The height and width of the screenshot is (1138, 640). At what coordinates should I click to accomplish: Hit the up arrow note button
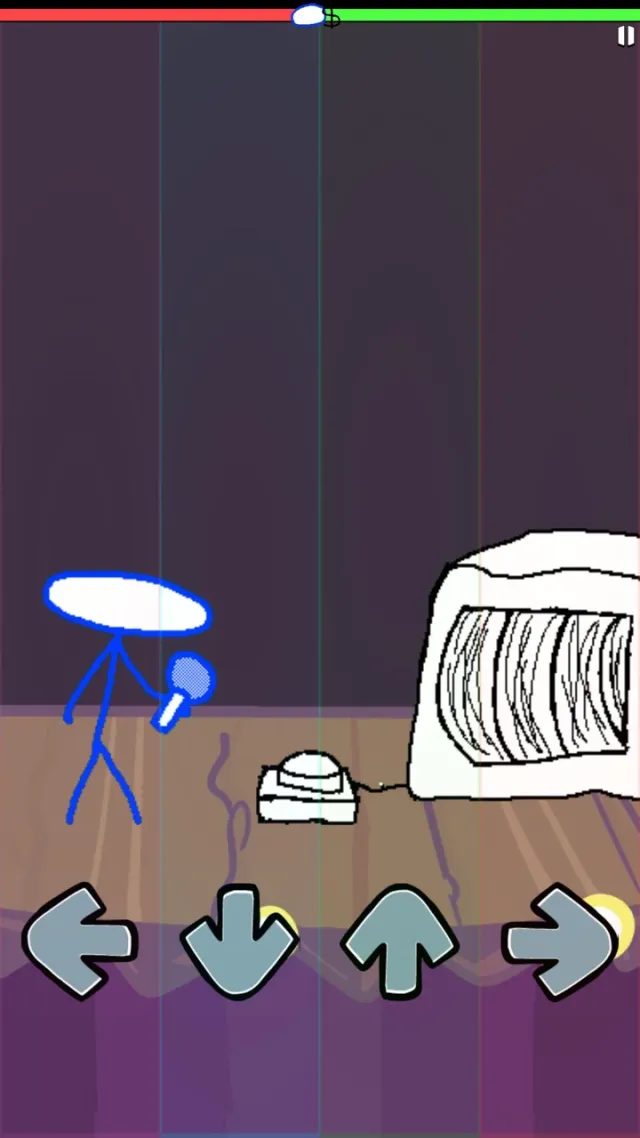point(399,941)
